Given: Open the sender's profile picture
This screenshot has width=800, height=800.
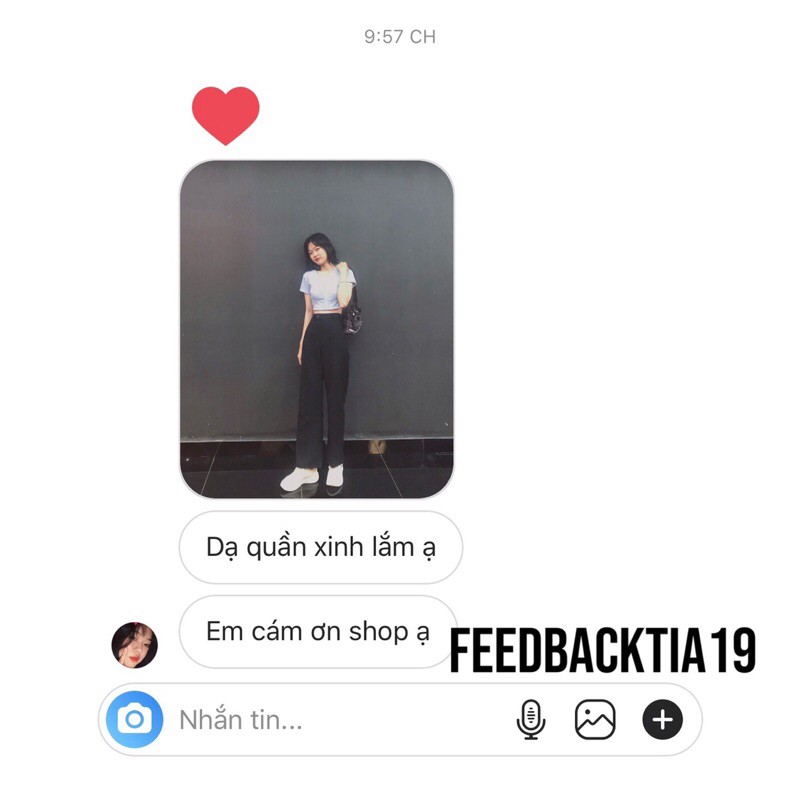Looking at the screenshot, I should (x=135, y=644).
